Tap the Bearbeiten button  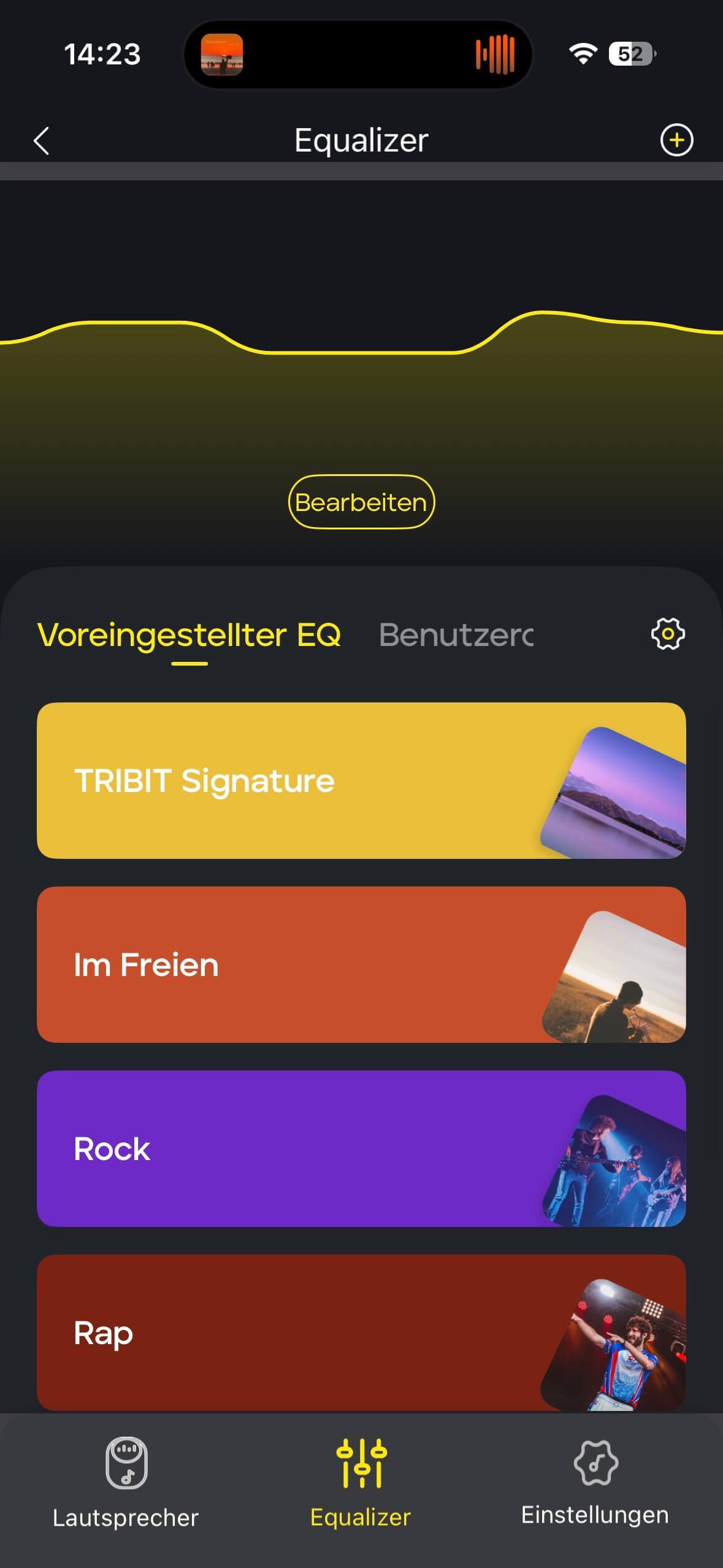coord(361,502)
